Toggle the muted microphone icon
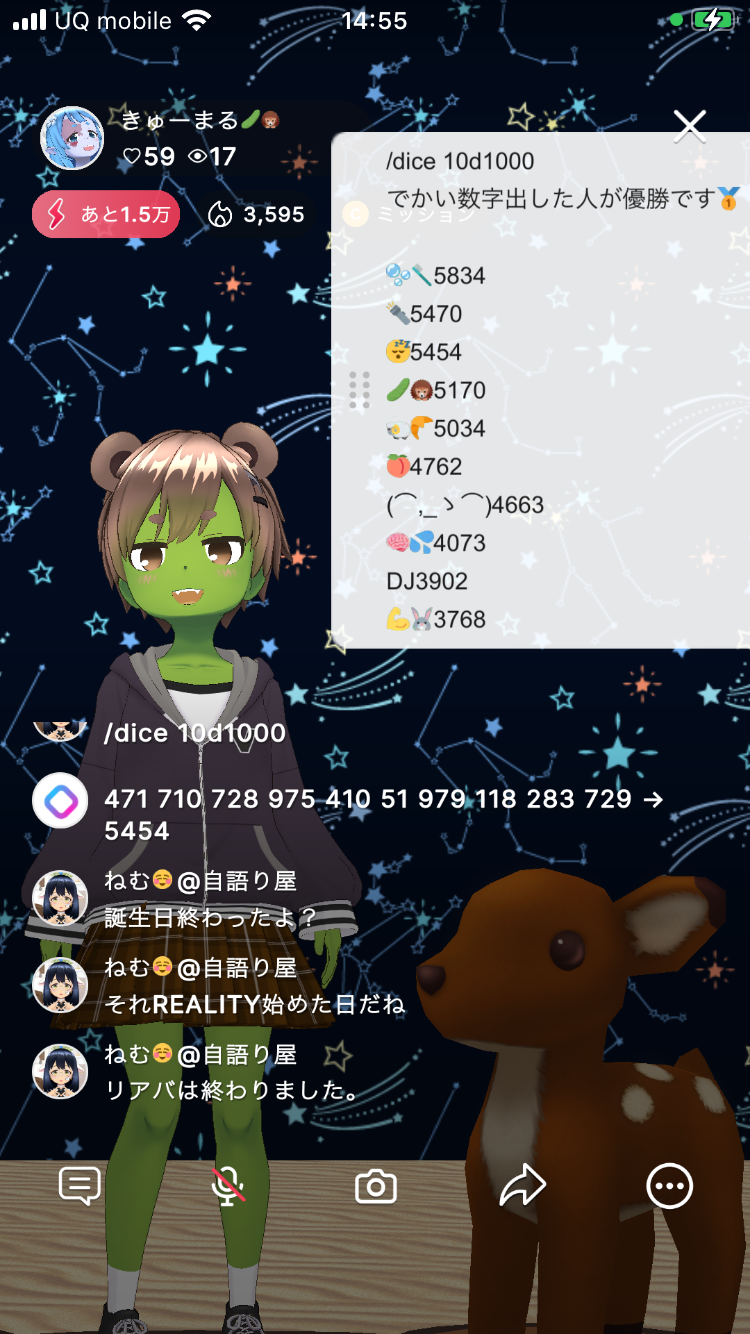 click(x=228, y=1186)
